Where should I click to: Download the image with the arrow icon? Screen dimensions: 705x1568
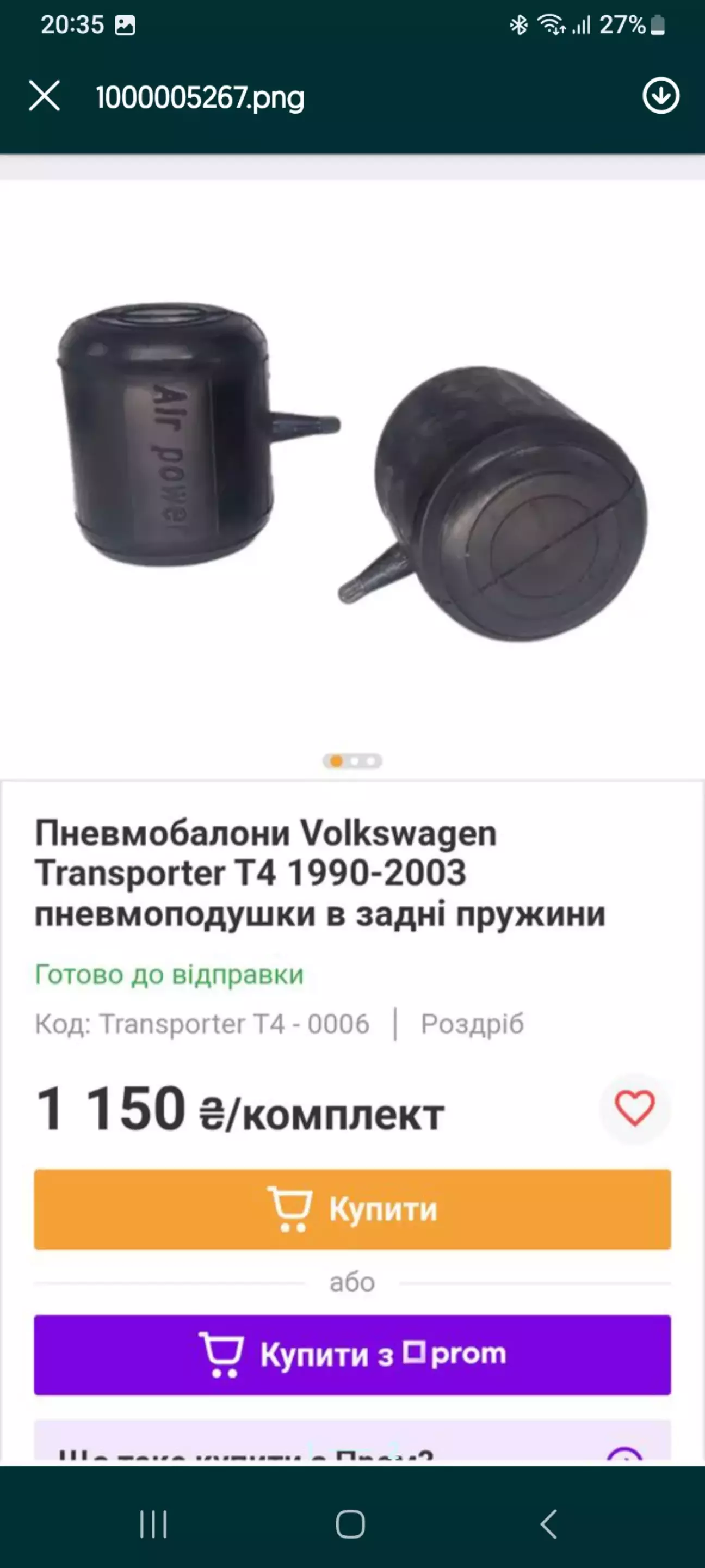660,96
